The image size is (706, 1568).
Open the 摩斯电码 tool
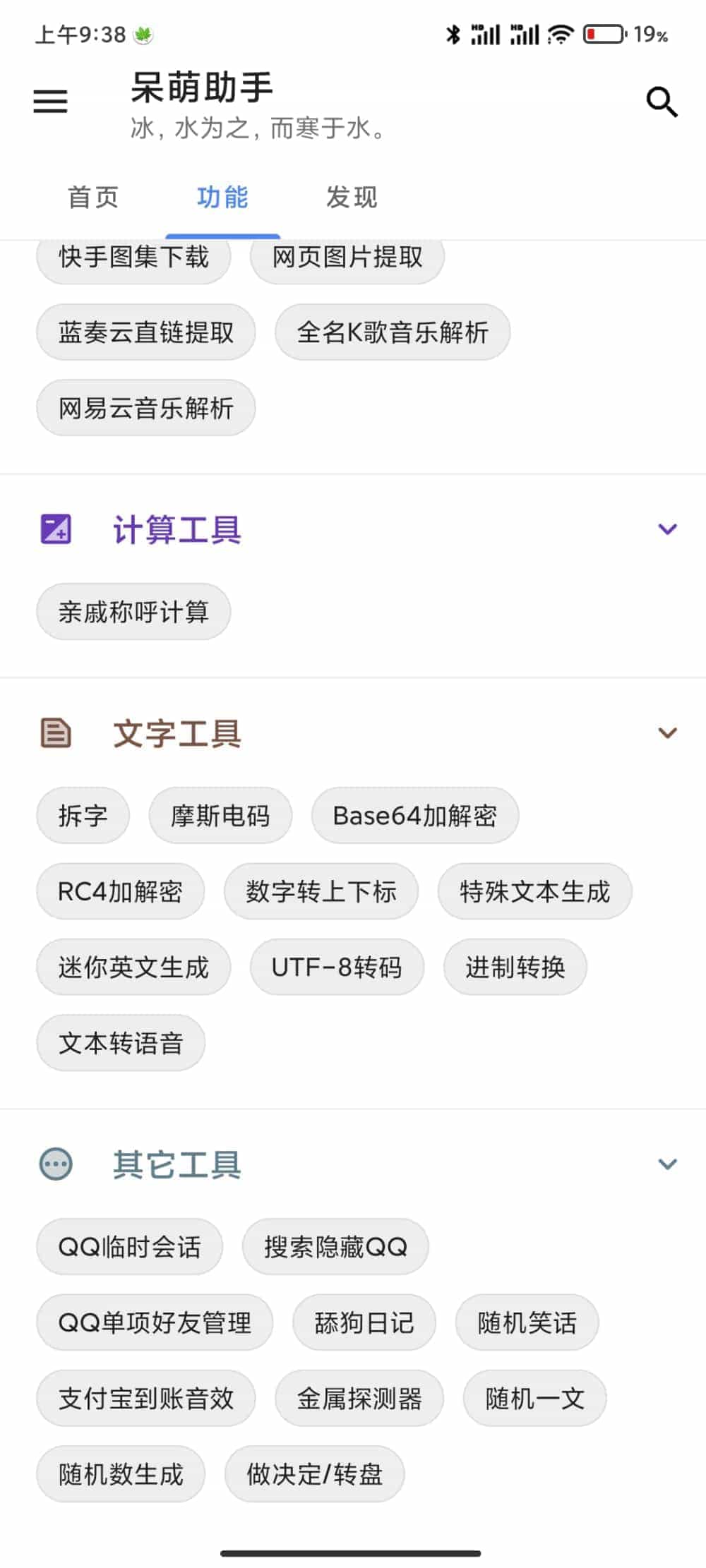coord(220,816)
